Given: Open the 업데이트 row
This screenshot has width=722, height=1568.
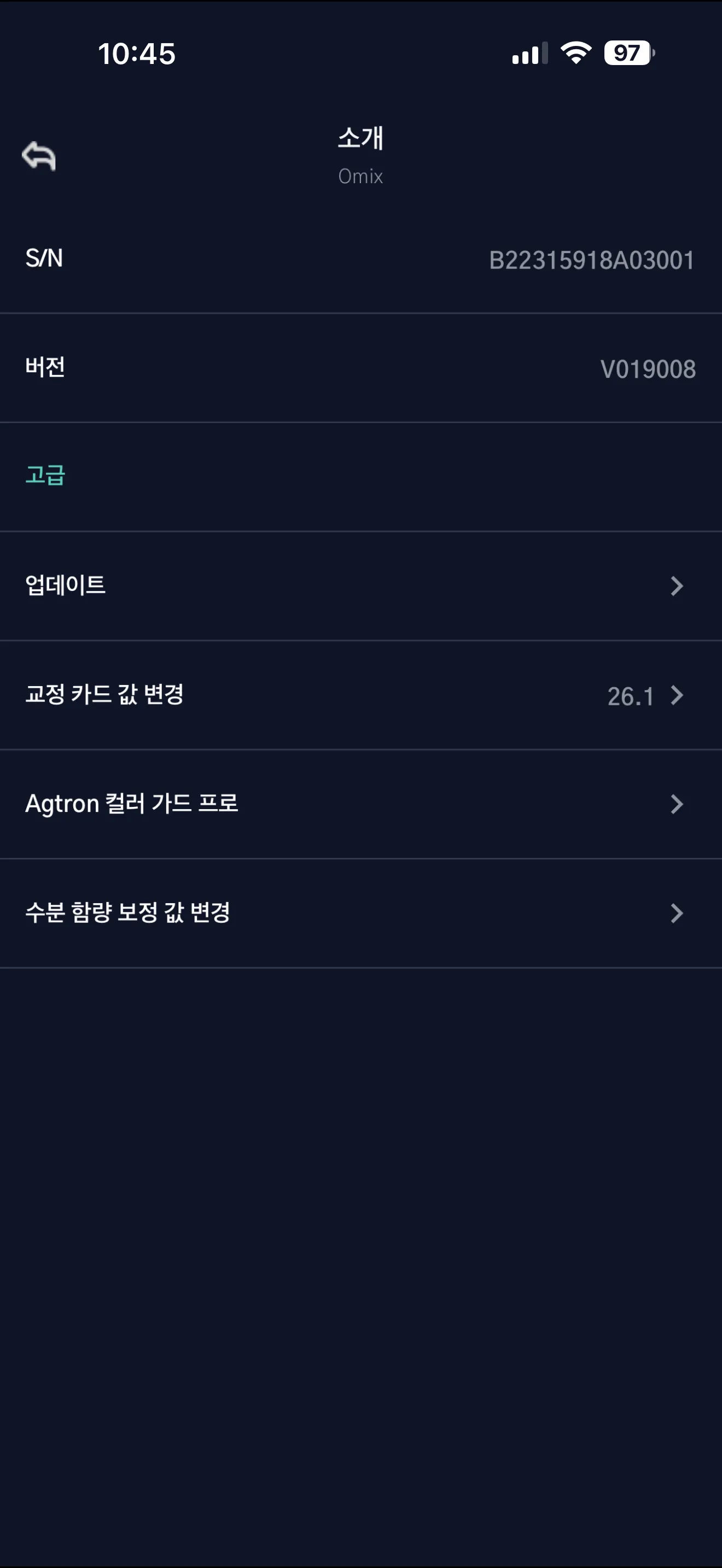Looking at the screenshot, I should tap(360, 586).
